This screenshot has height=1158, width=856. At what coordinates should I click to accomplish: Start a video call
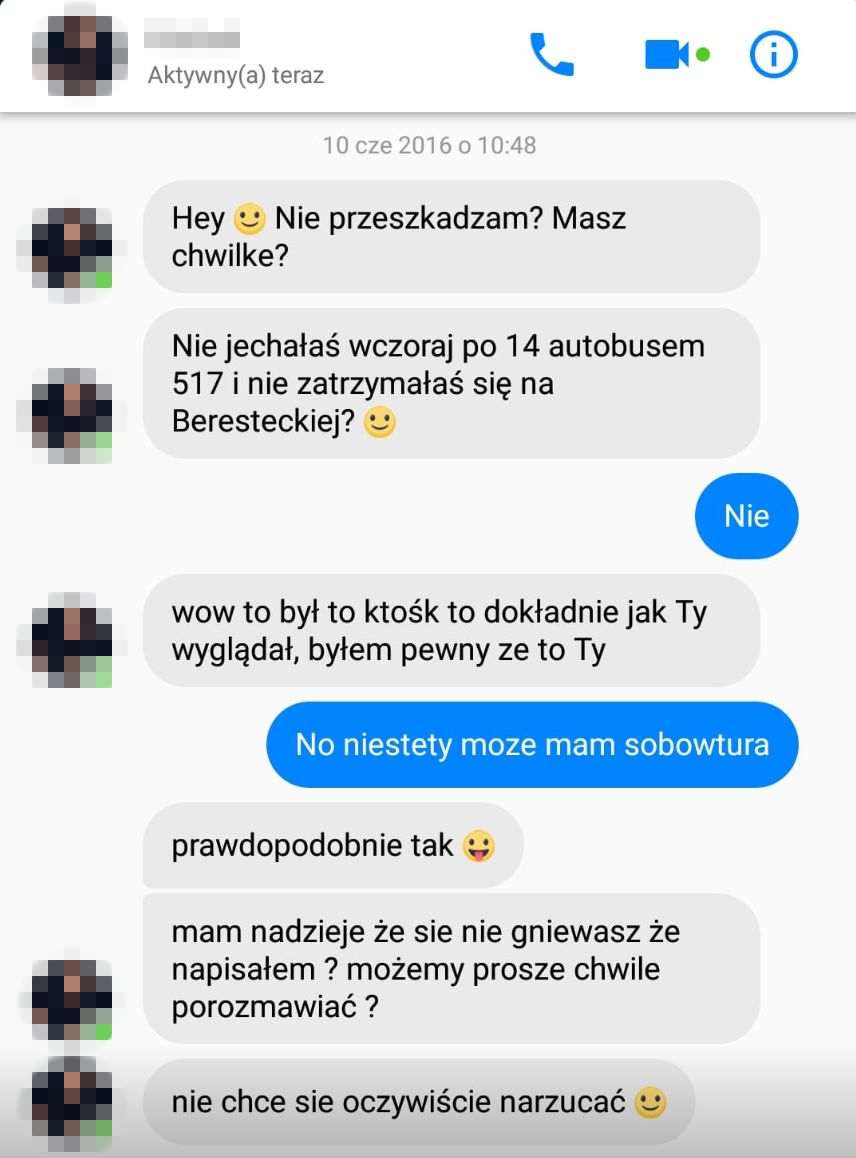pos(666,55)
